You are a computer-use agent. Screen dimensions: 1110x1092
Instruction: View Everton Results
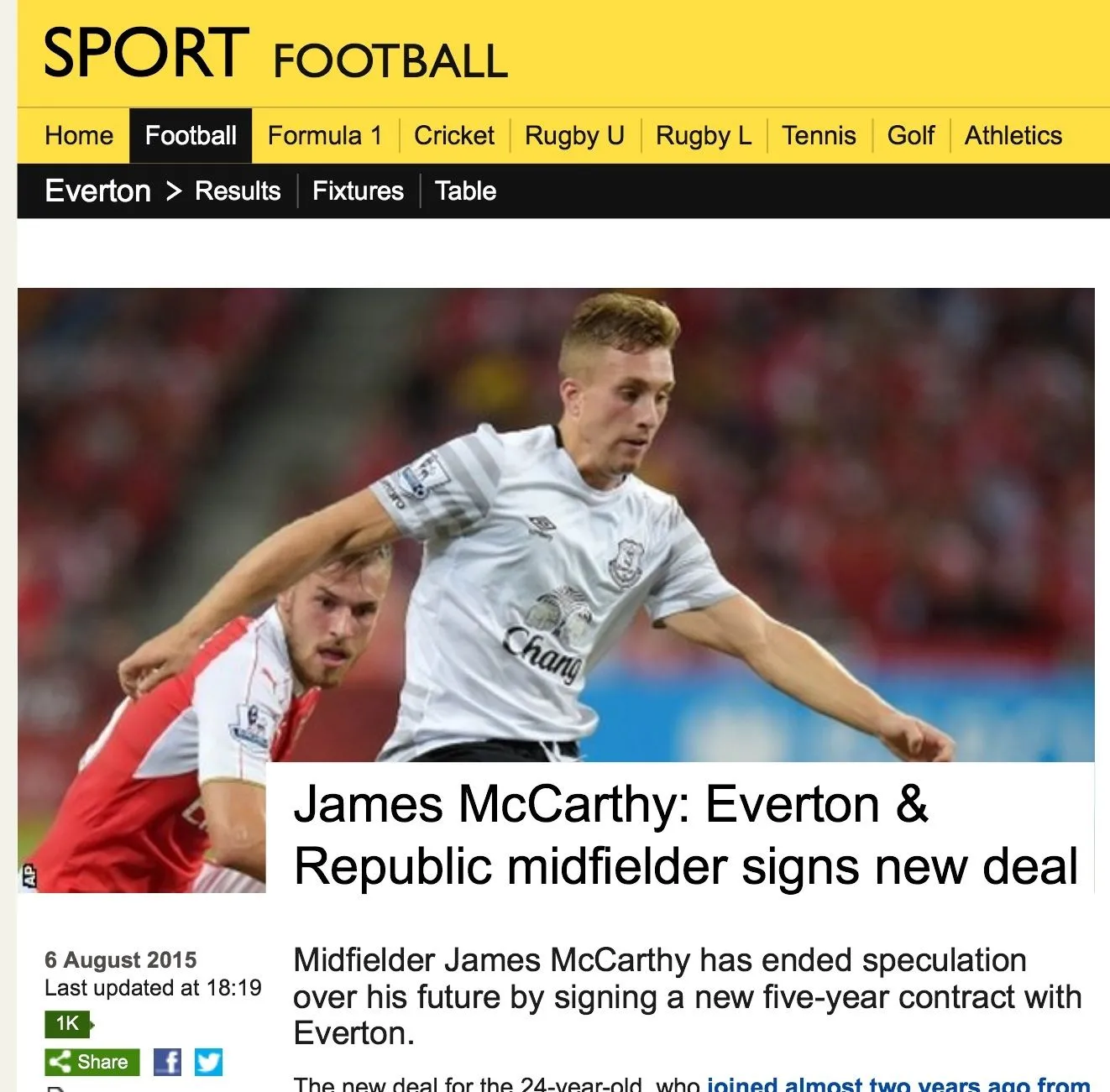(x=238, y=191)
